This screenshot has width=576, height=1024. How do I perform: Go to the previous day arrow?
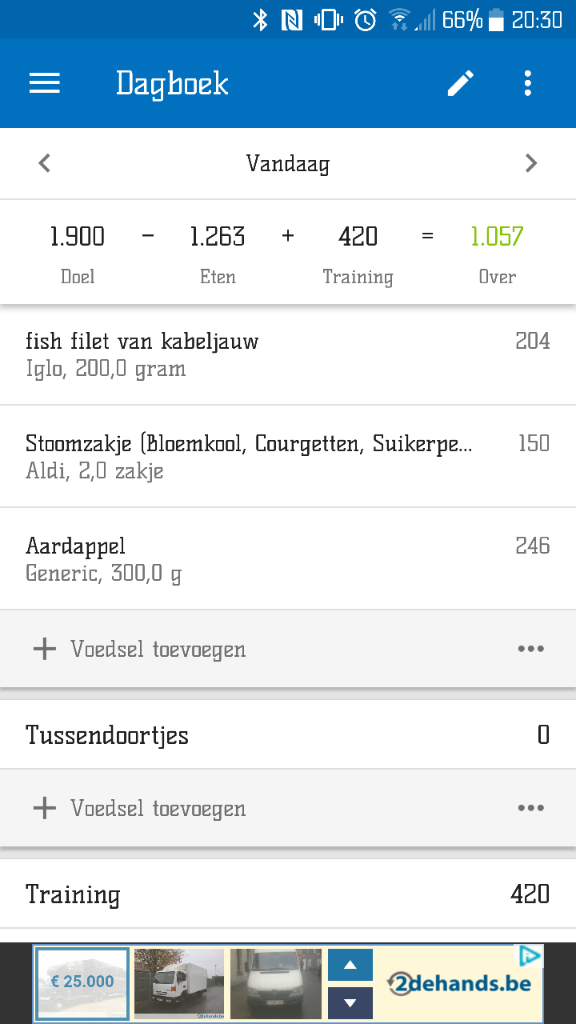point(44,163)
